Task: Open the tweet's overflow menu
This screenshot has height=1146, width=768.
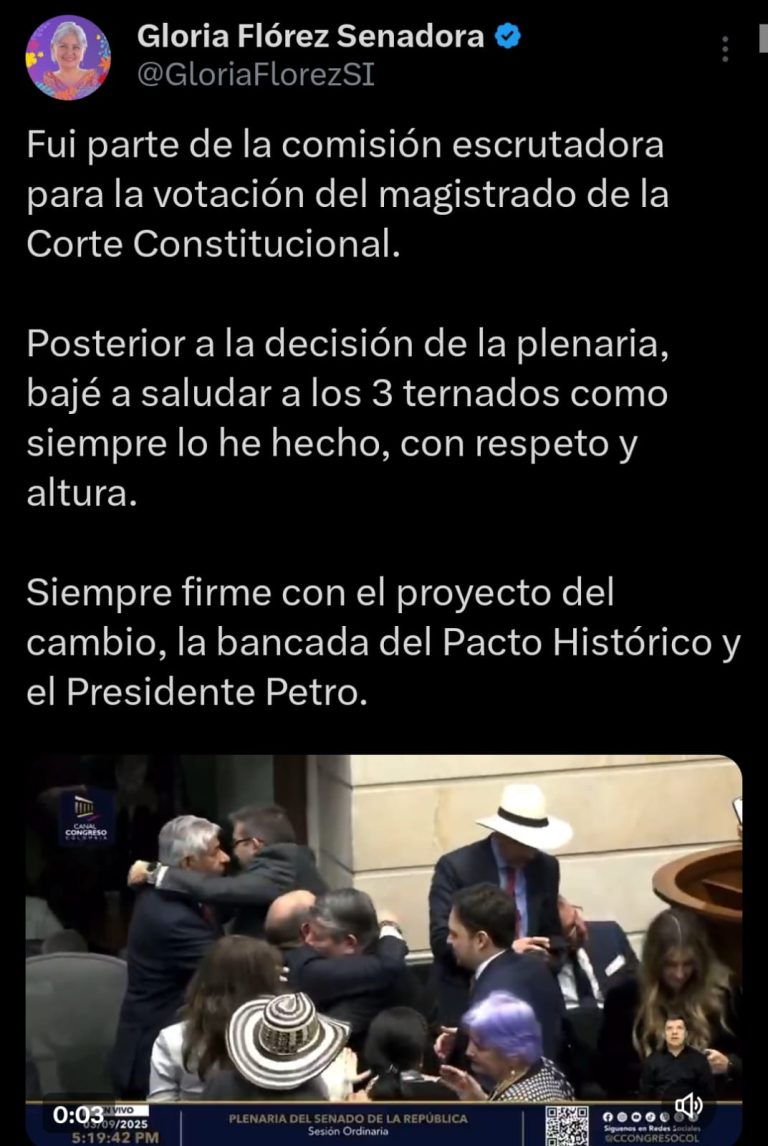Action: coord(725,49)
